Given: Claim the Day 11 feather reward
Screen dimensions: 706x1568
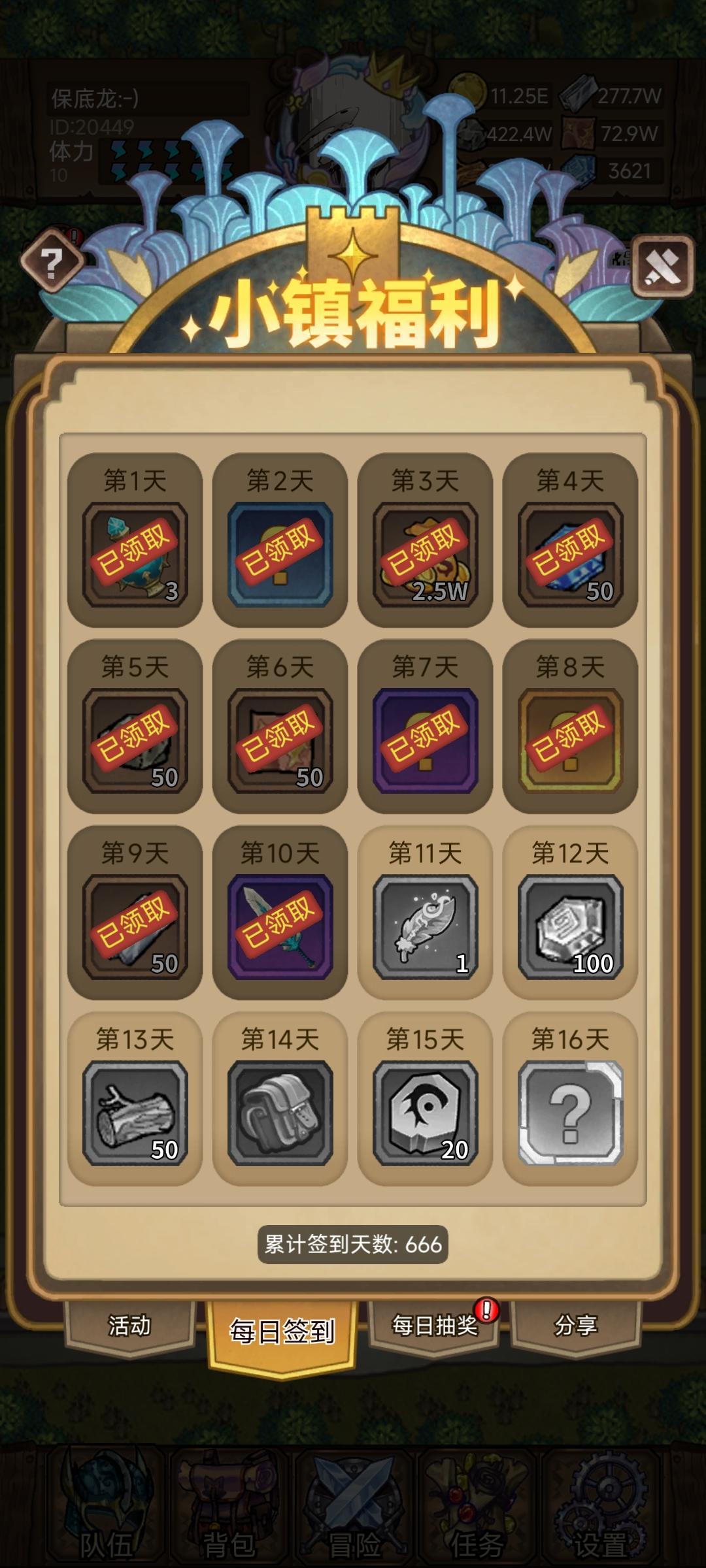Looking at the screenshot, I should click(426, 929).
